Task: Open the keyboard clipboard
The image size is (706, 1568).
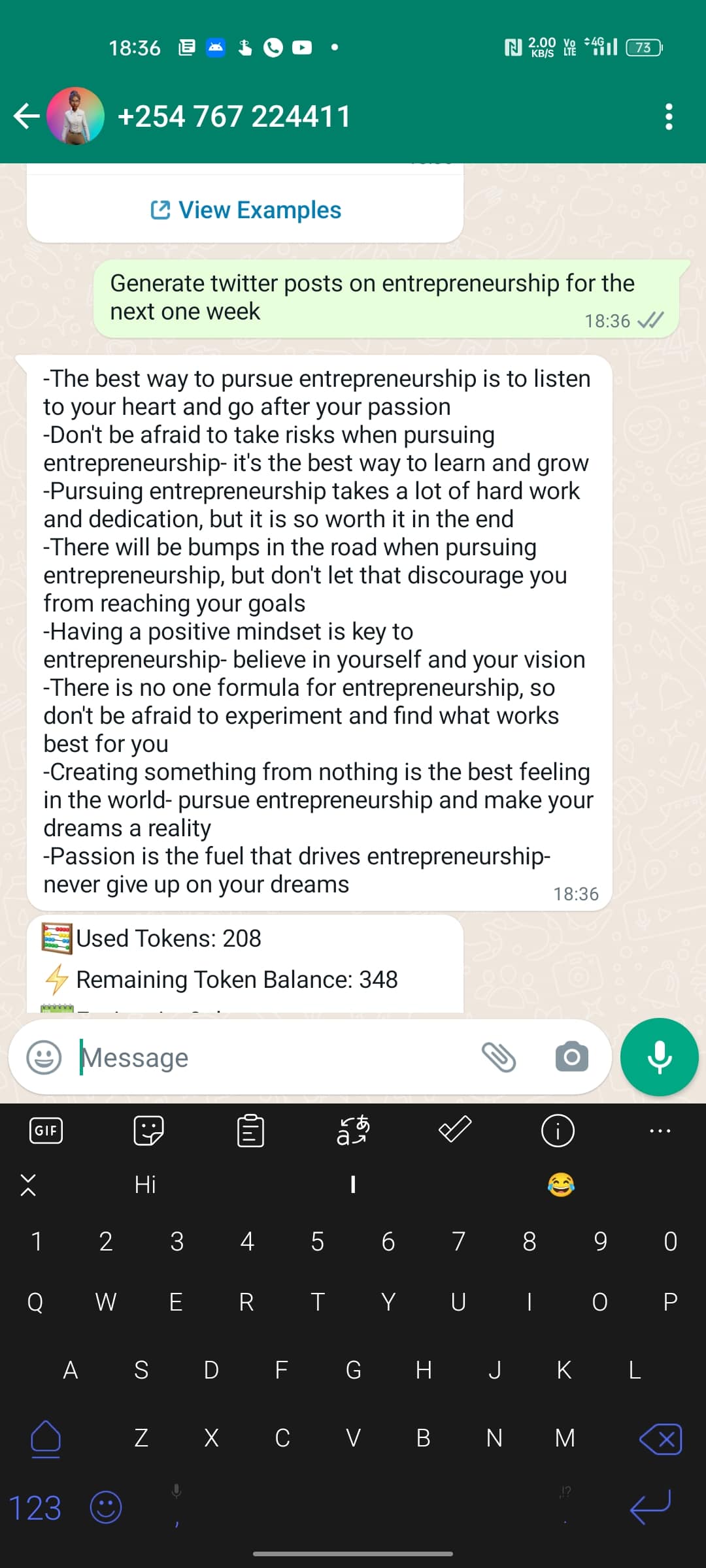Action: (x=250, y=1130)
